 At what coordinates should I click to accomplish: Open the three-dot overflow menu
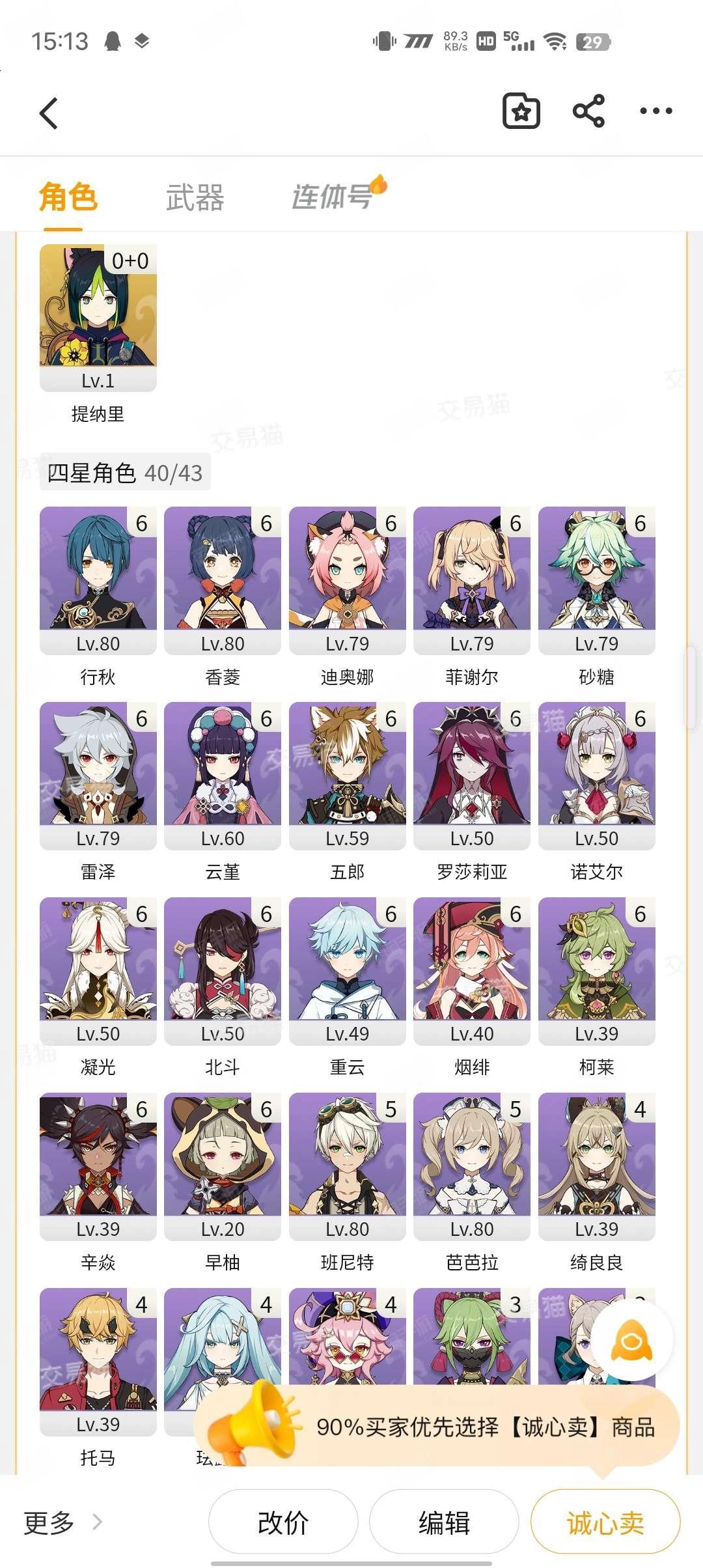click(655, 111)
